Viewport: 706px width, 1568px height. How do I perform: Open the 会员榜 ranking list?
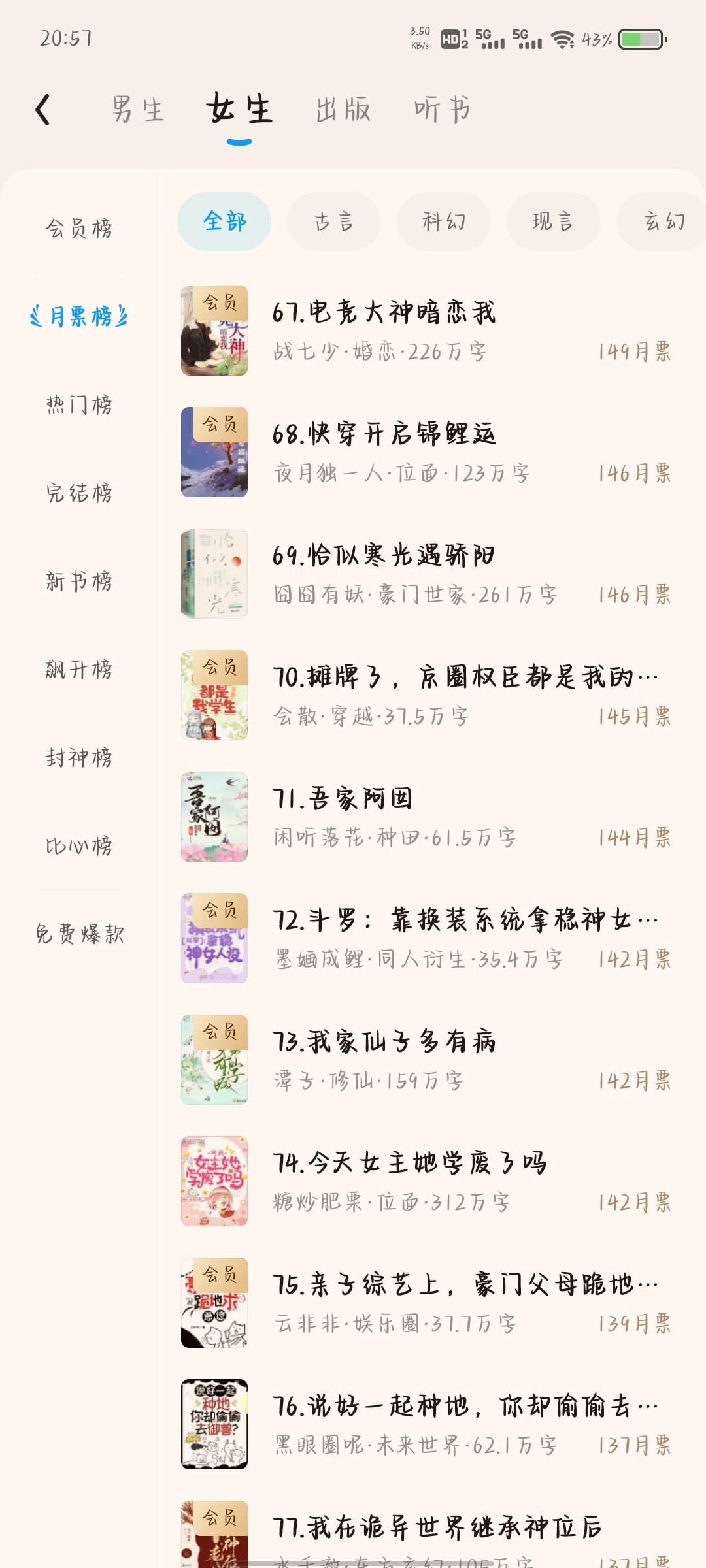click(78, 229)
